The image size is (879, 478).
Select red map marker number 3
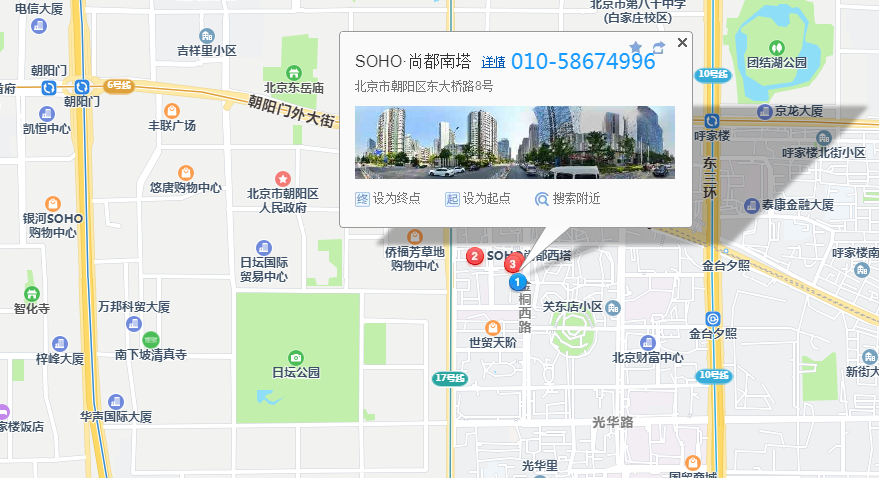tap(513, 263)
